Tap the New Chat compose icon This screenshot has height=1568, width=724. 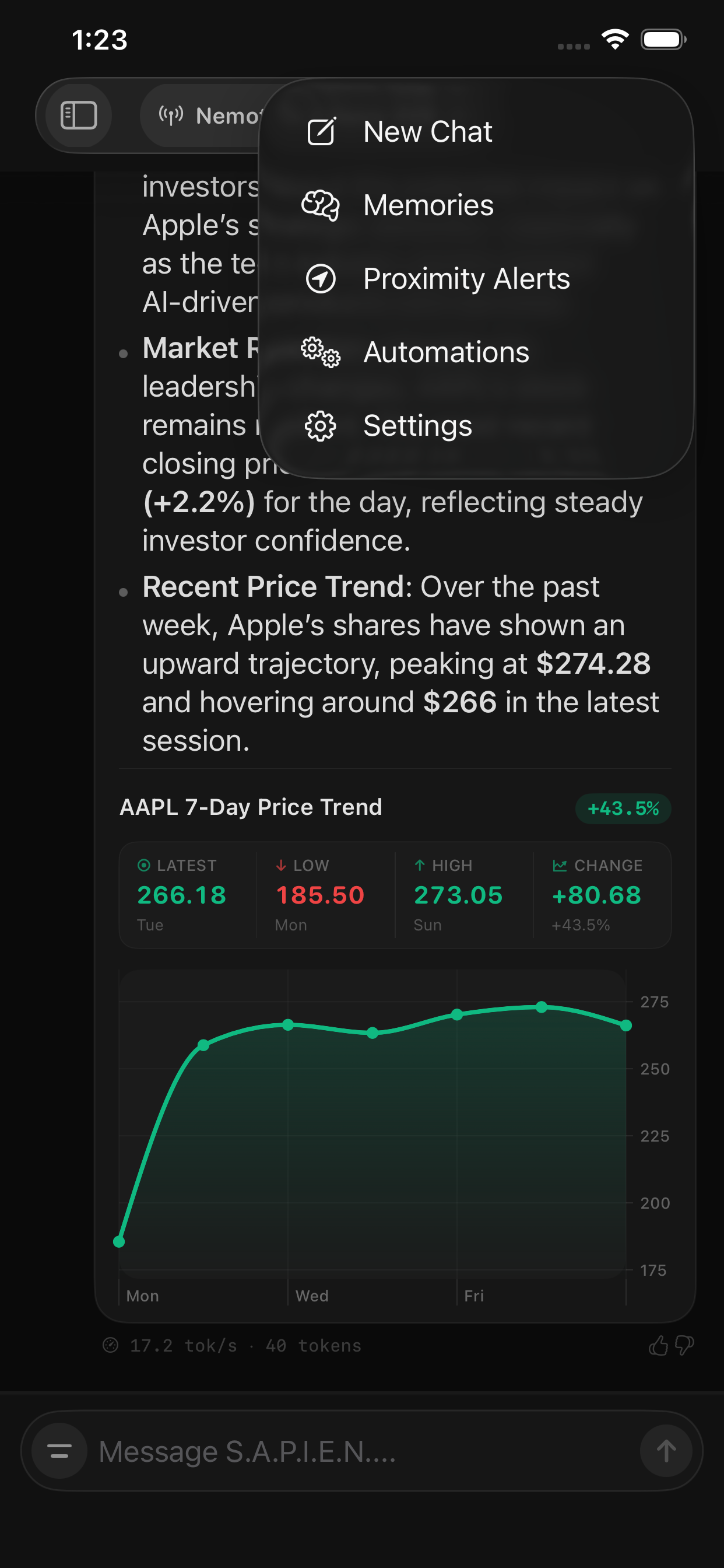point(322,131)
